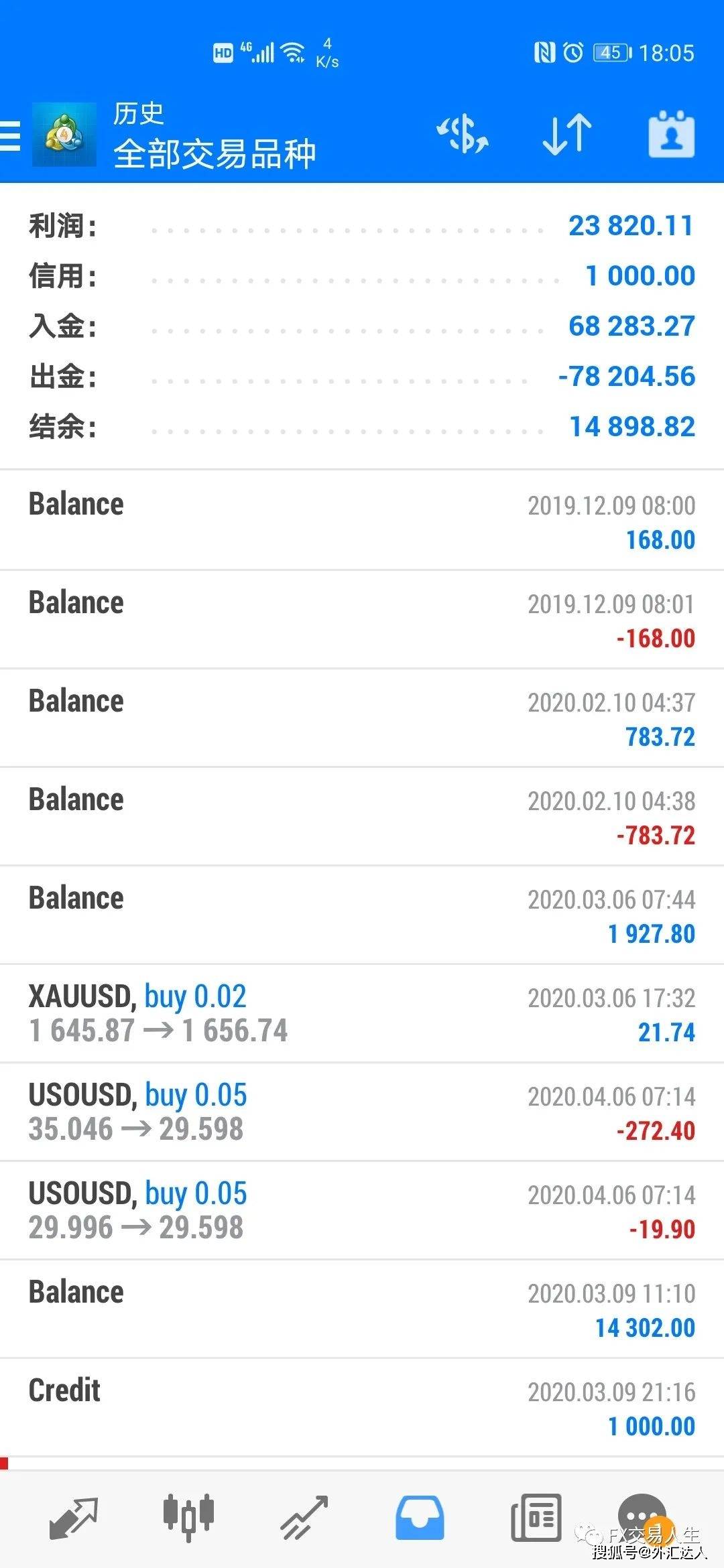
Task: Open the News tab
Action: pyautogui.click(x=536, y=1518)
